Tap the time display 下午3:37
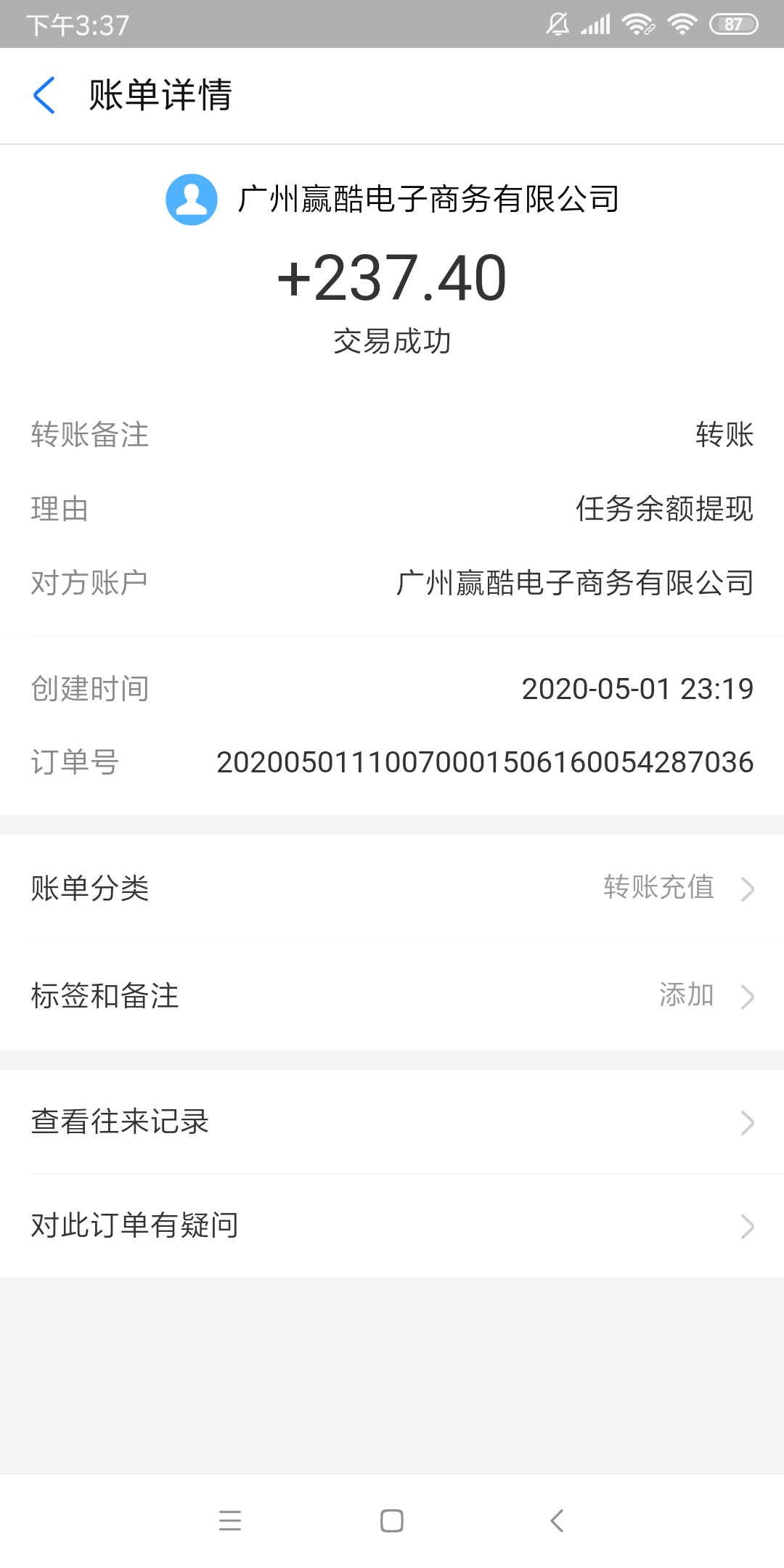The image size is (784, 1568). click(x=76, y=24)
